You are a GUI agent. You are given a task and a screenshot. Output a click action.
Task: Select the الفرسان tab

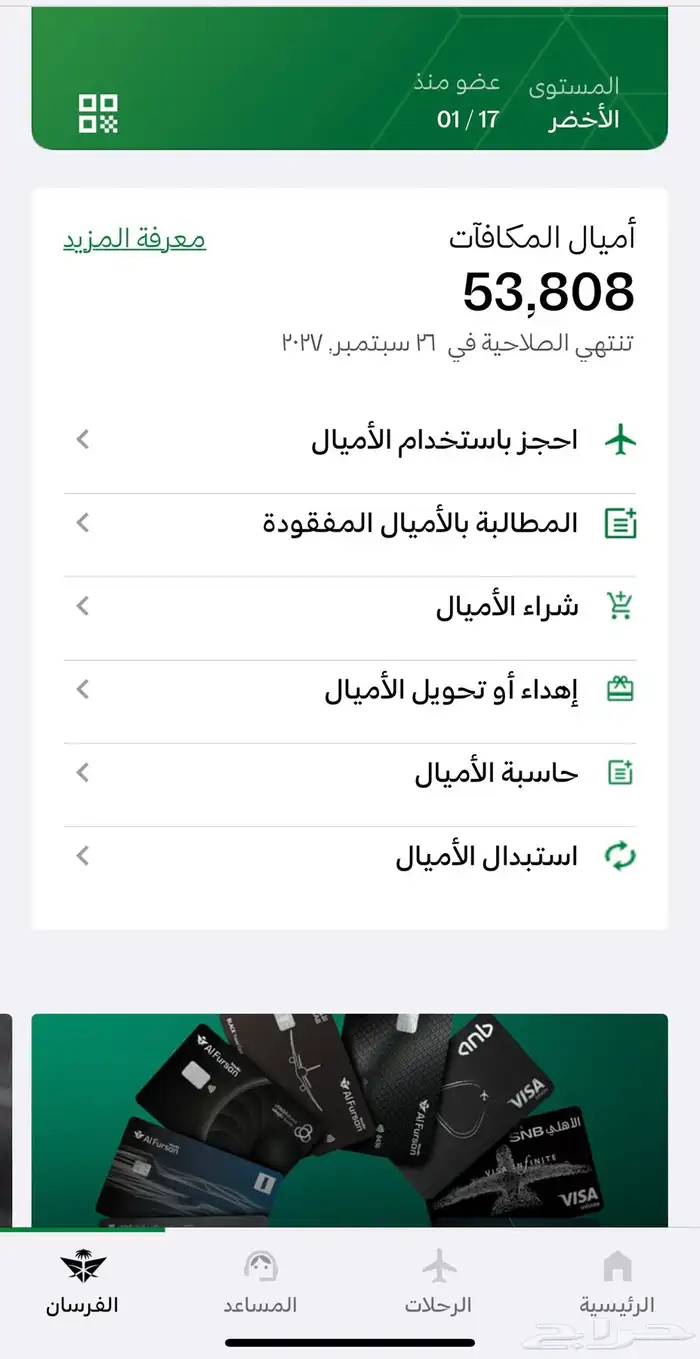pos(82,1283)
